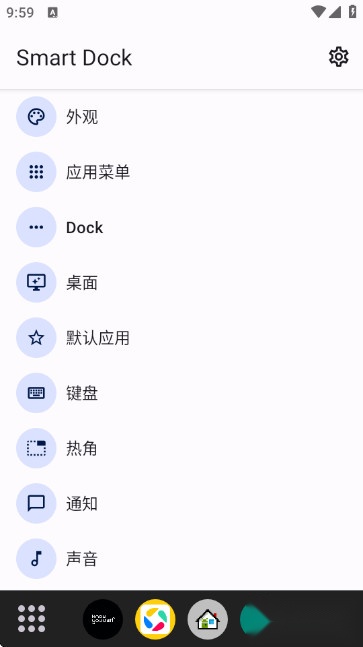Open the settings gear icon
Screen dimensions: 363x647
[x=339, y=57]
